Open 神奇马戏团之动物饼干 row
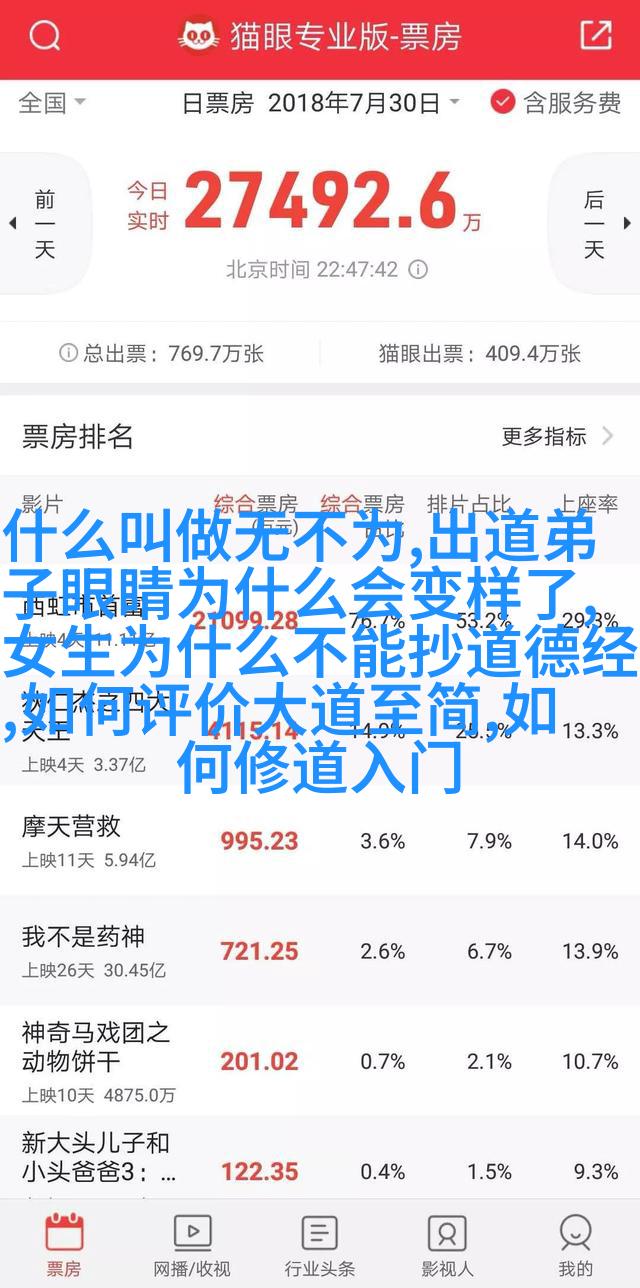This screenshot has height=1288, width=640. (x=320, y=1061)
